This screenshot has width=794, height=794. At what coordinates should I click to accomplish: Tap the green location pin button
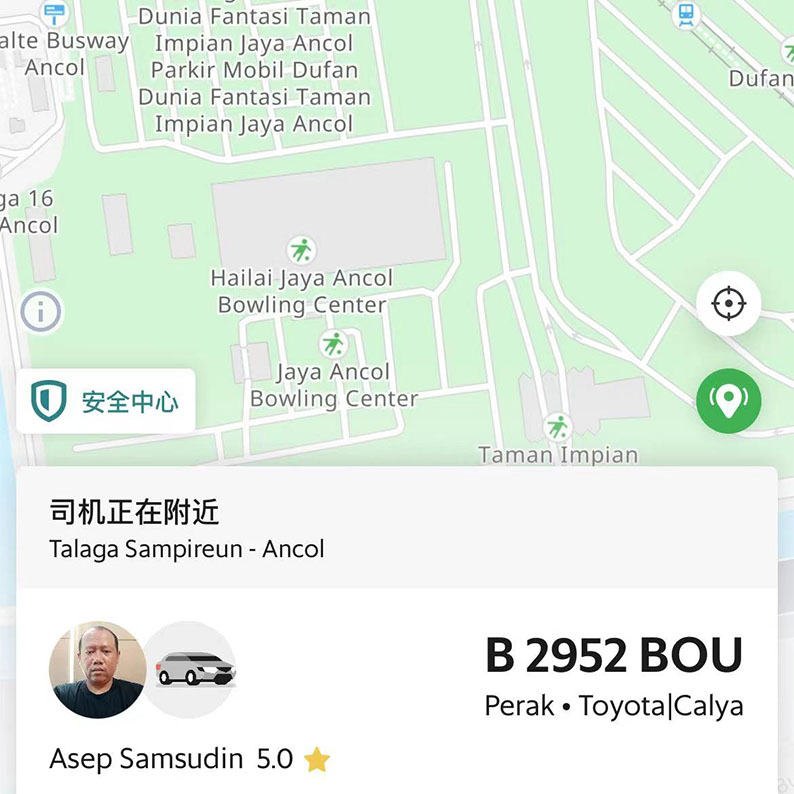click(728, 402)
